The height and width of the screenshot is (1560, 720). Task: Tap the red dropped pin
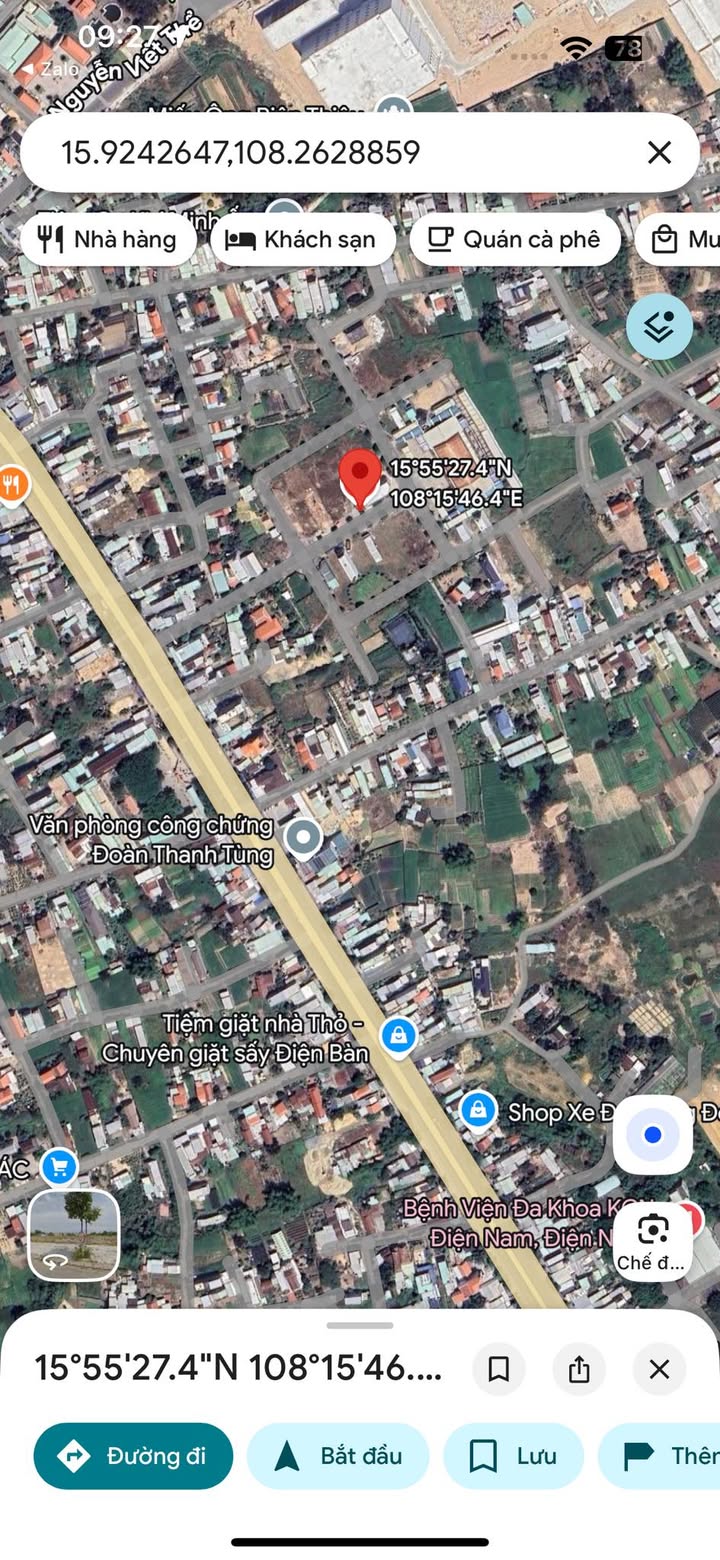pyautogui.click(x=360, y=476)
